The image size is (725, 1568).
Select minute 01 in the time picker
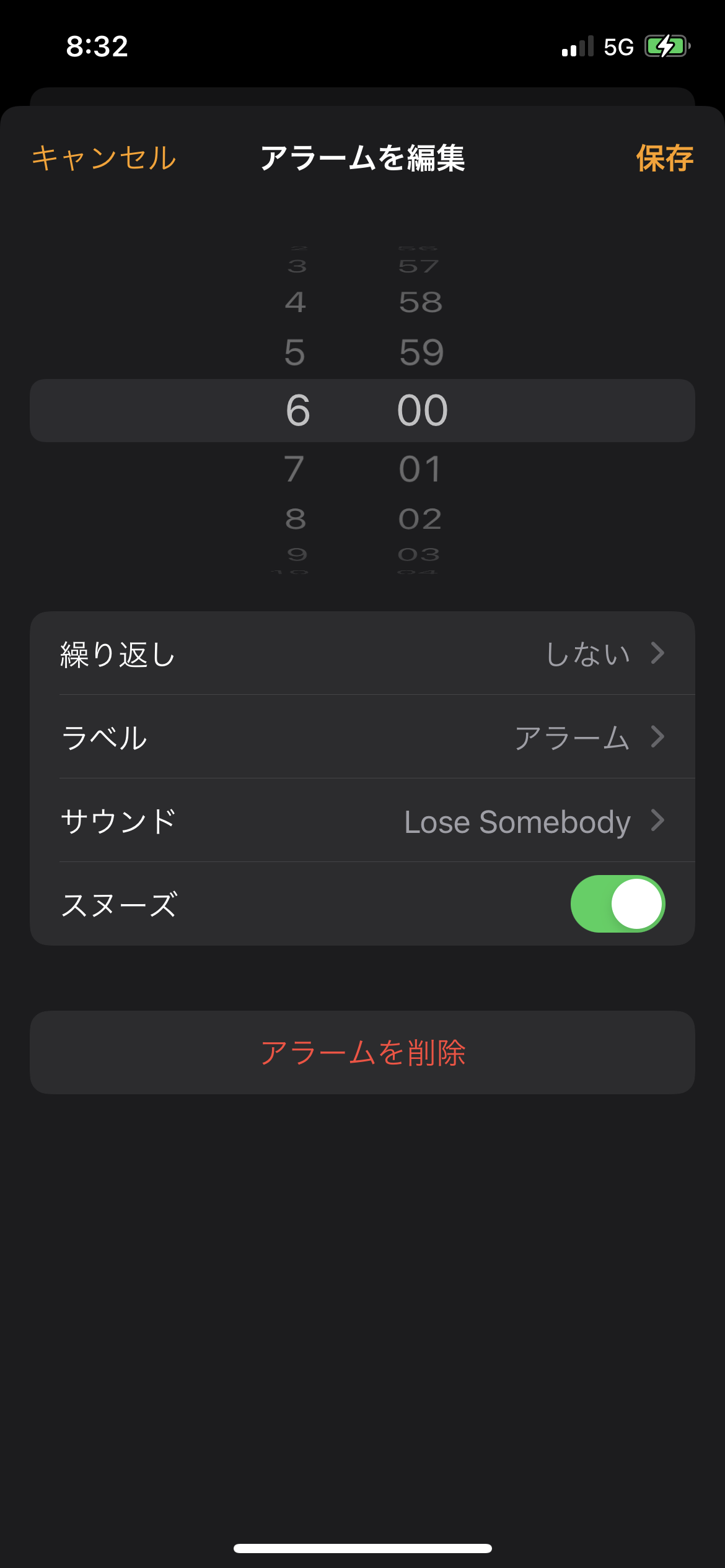point(420,469)
